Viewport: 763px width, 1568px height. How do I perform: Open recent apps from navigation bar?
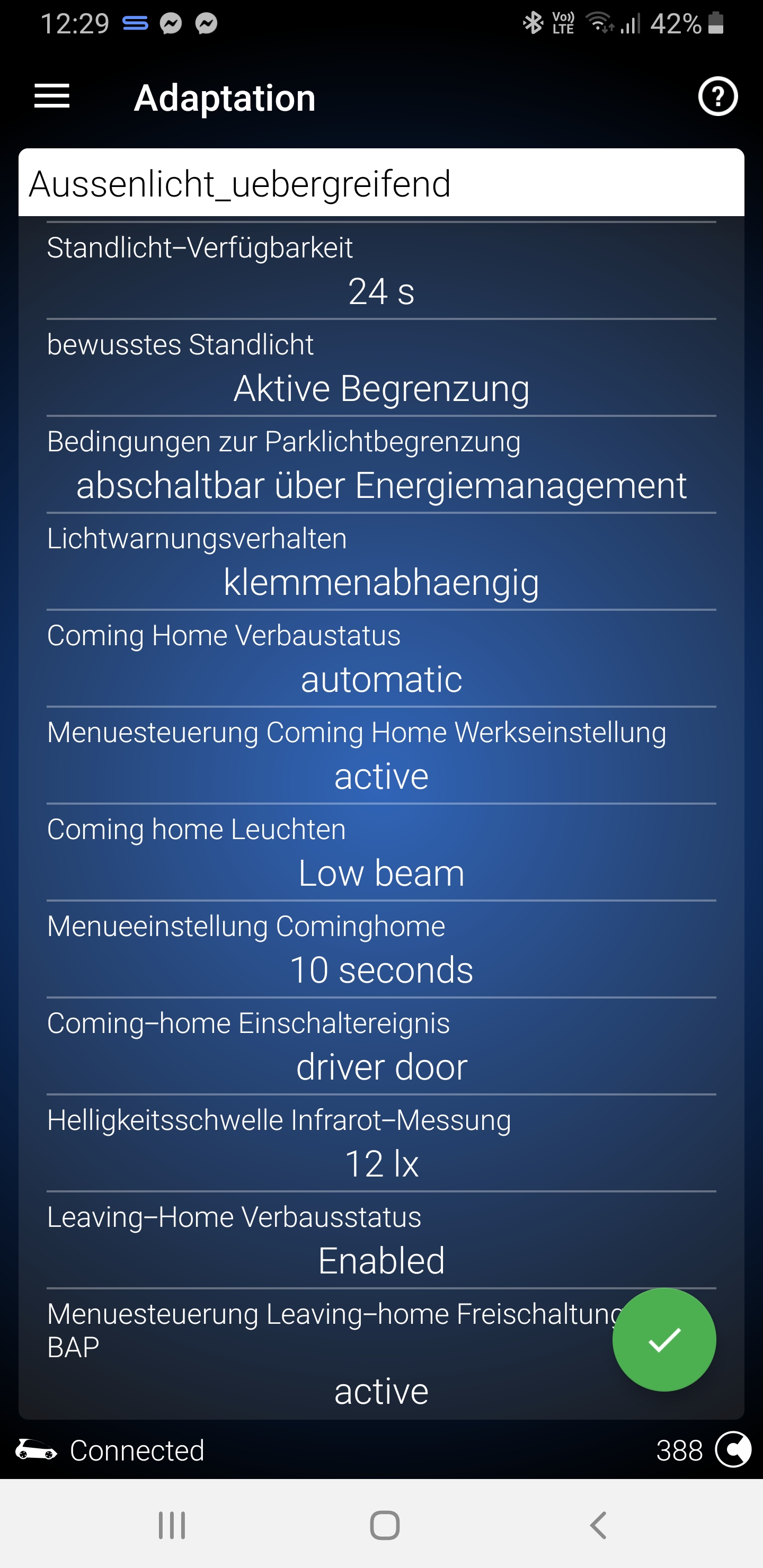point(172,1526)
